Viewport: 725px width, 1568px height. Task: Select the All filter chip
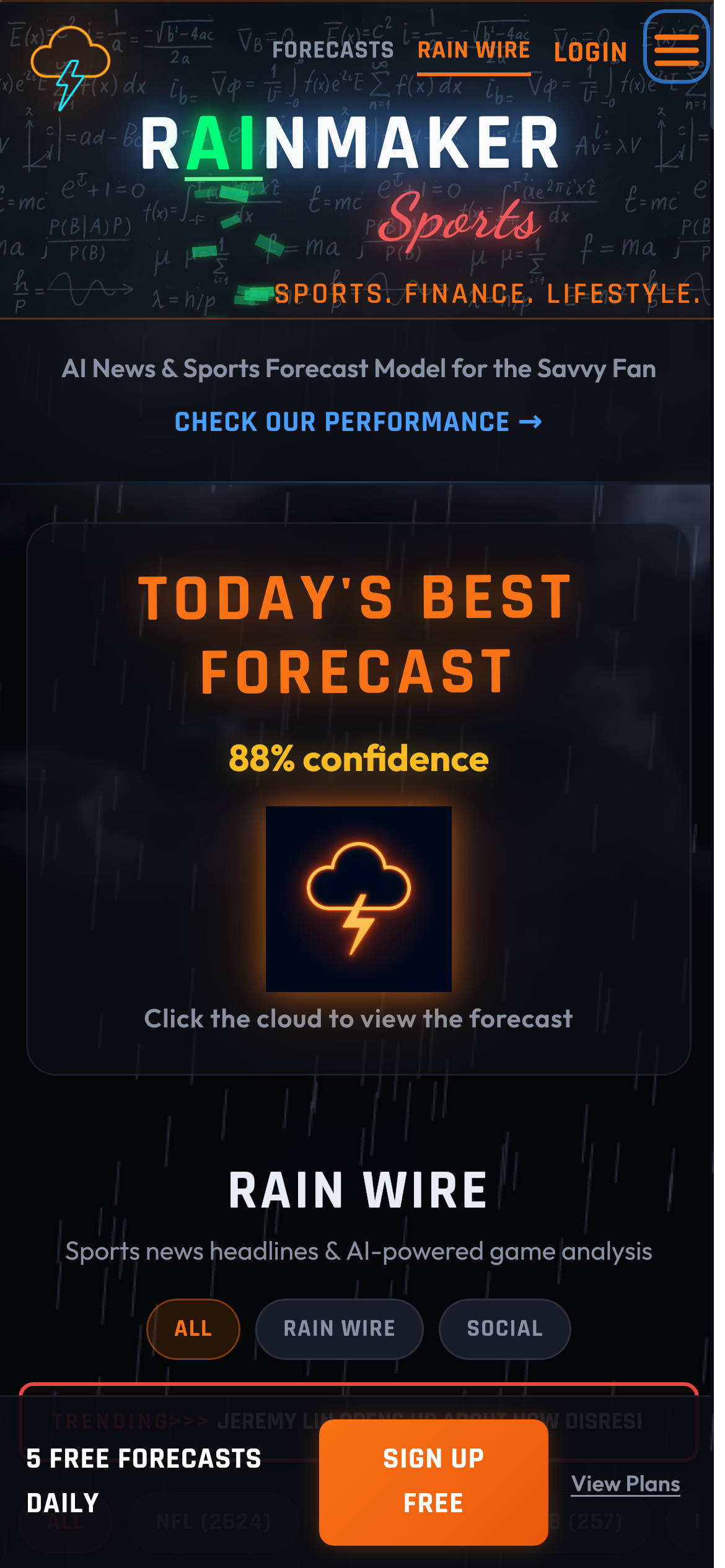coord(193,1328)
